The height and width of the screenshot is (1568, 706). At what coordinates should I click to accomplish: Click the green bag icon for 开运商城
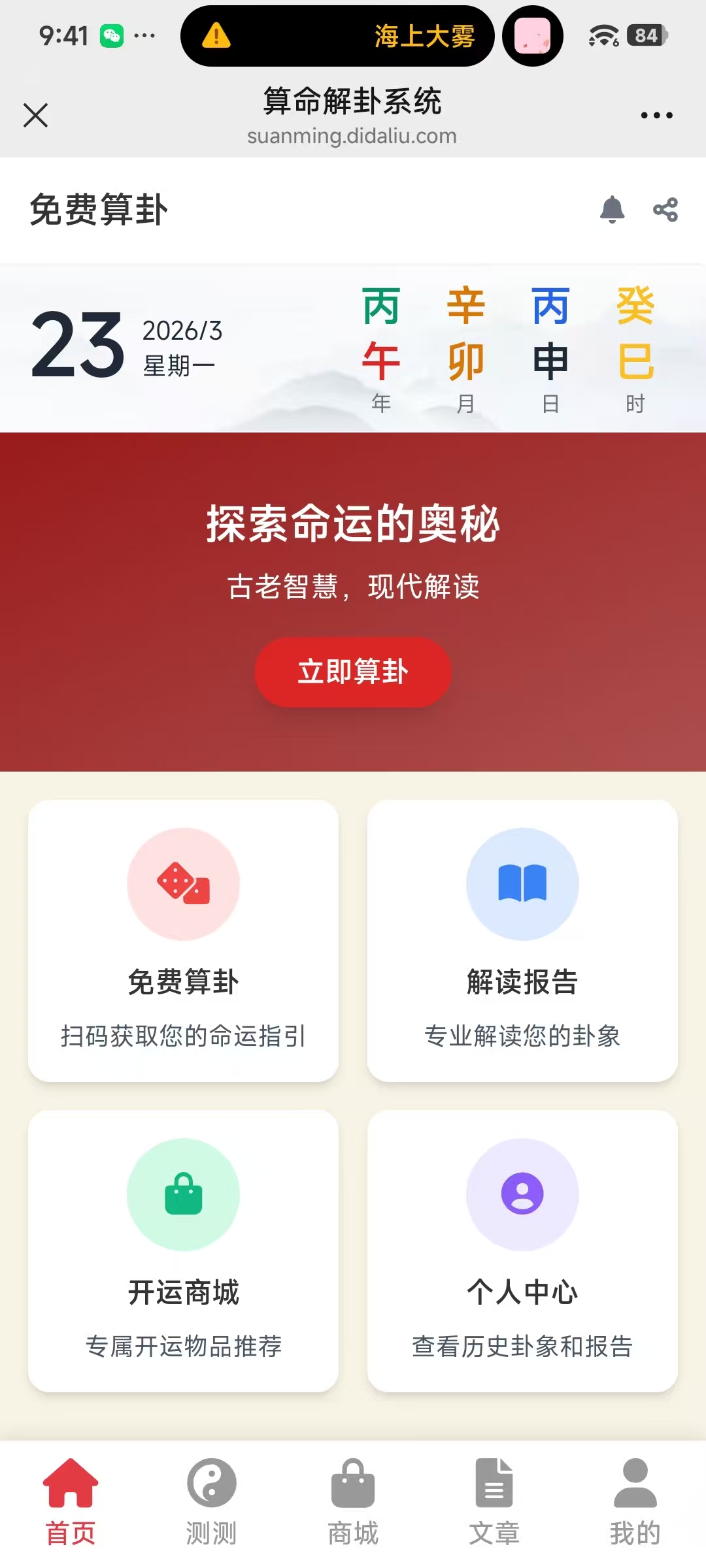click(x=184, y=1194)
